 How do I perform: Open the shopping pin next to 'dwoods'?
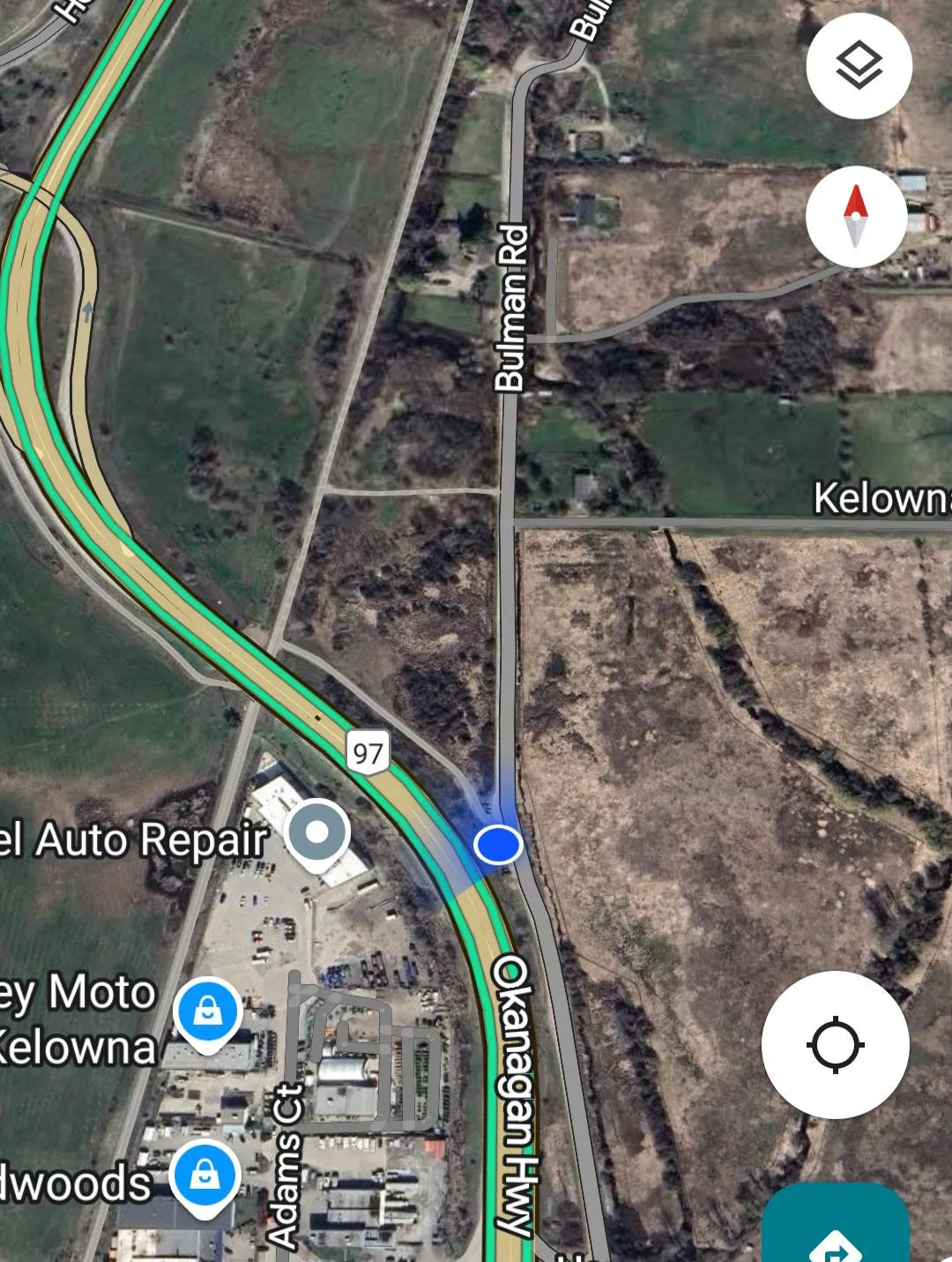(x=205, y=1176)
